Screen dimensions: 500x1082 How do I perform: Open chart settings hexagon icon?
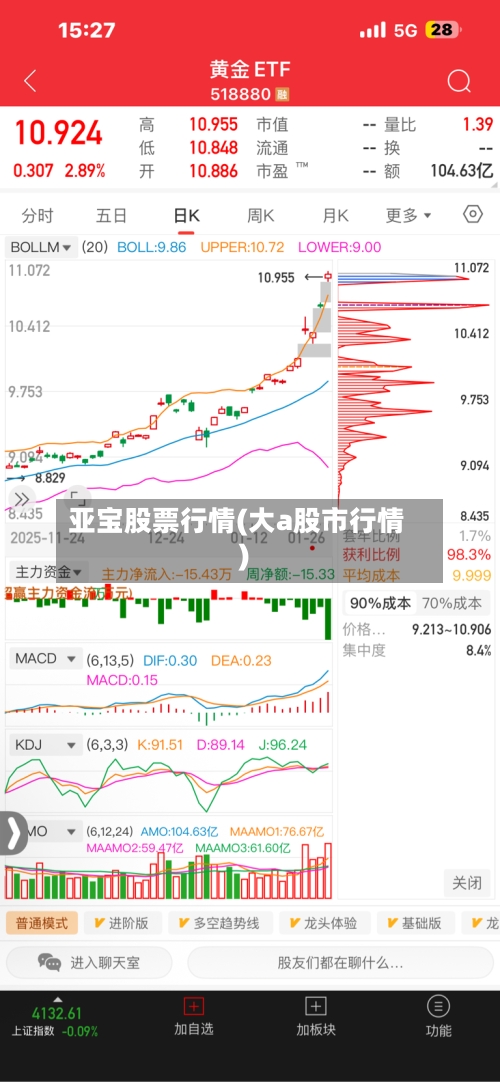click(x=472, y=215)
